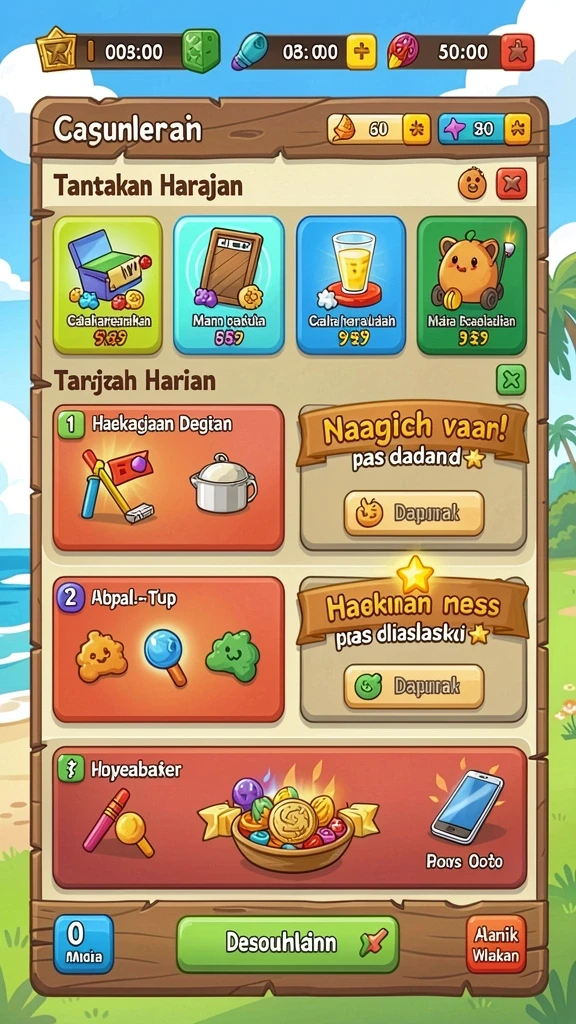Tap the green X beside Tarijrah Harian
576x1024 pixels.
tap(511, 380)
